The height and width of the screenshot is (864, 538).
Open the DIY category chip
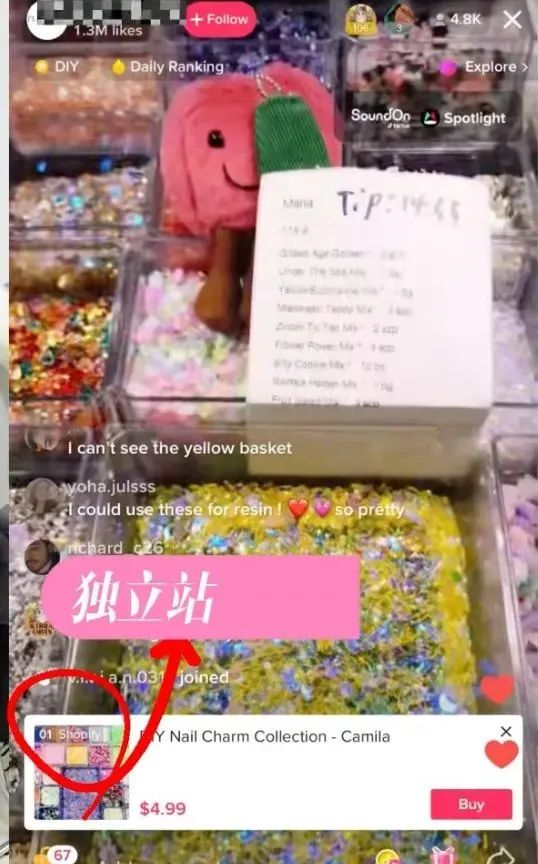click(x=57, y=67)
